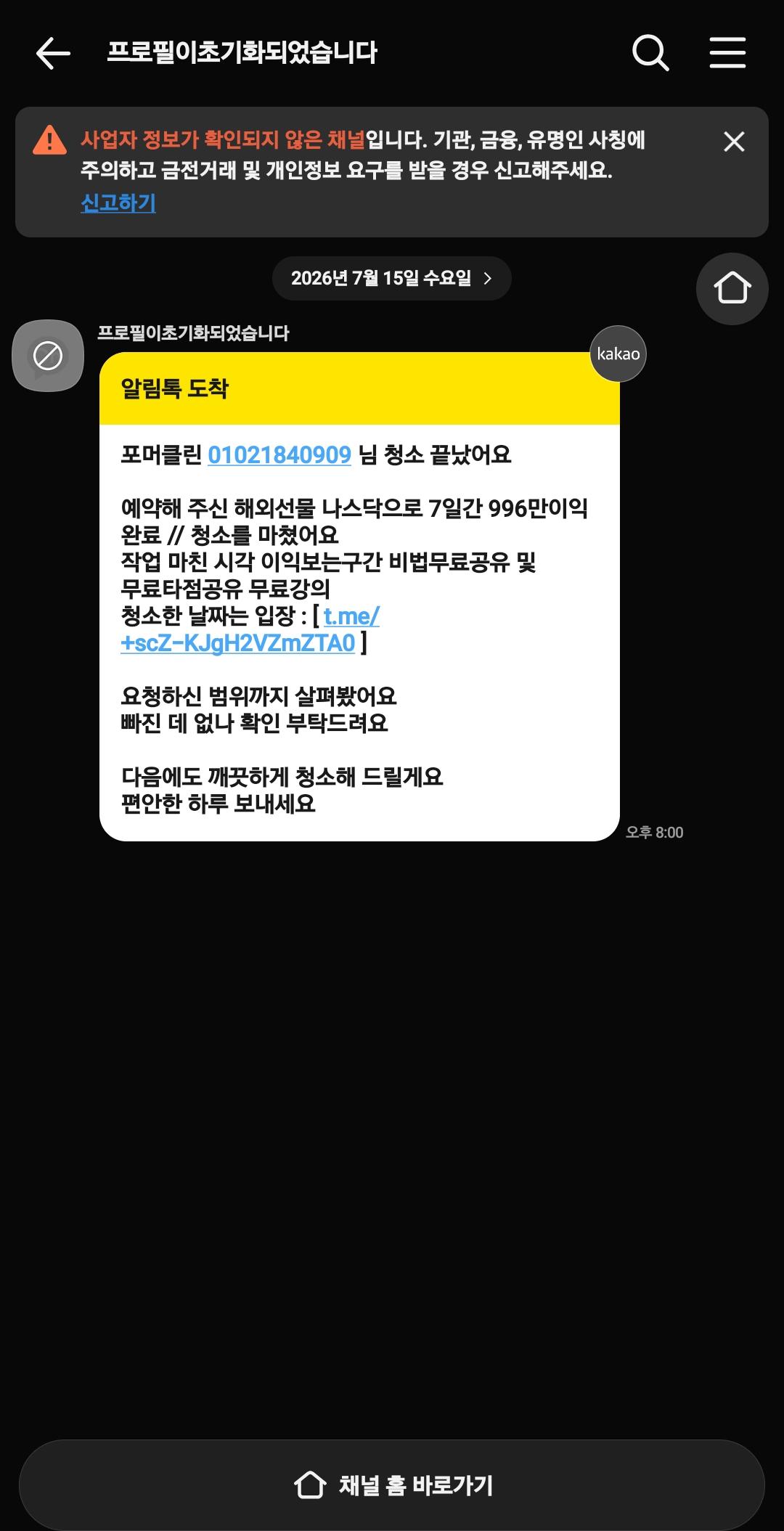Open the hamburger menu
Image resolution: width=784 pixels, height=1531 pixels.
[727, 53]
